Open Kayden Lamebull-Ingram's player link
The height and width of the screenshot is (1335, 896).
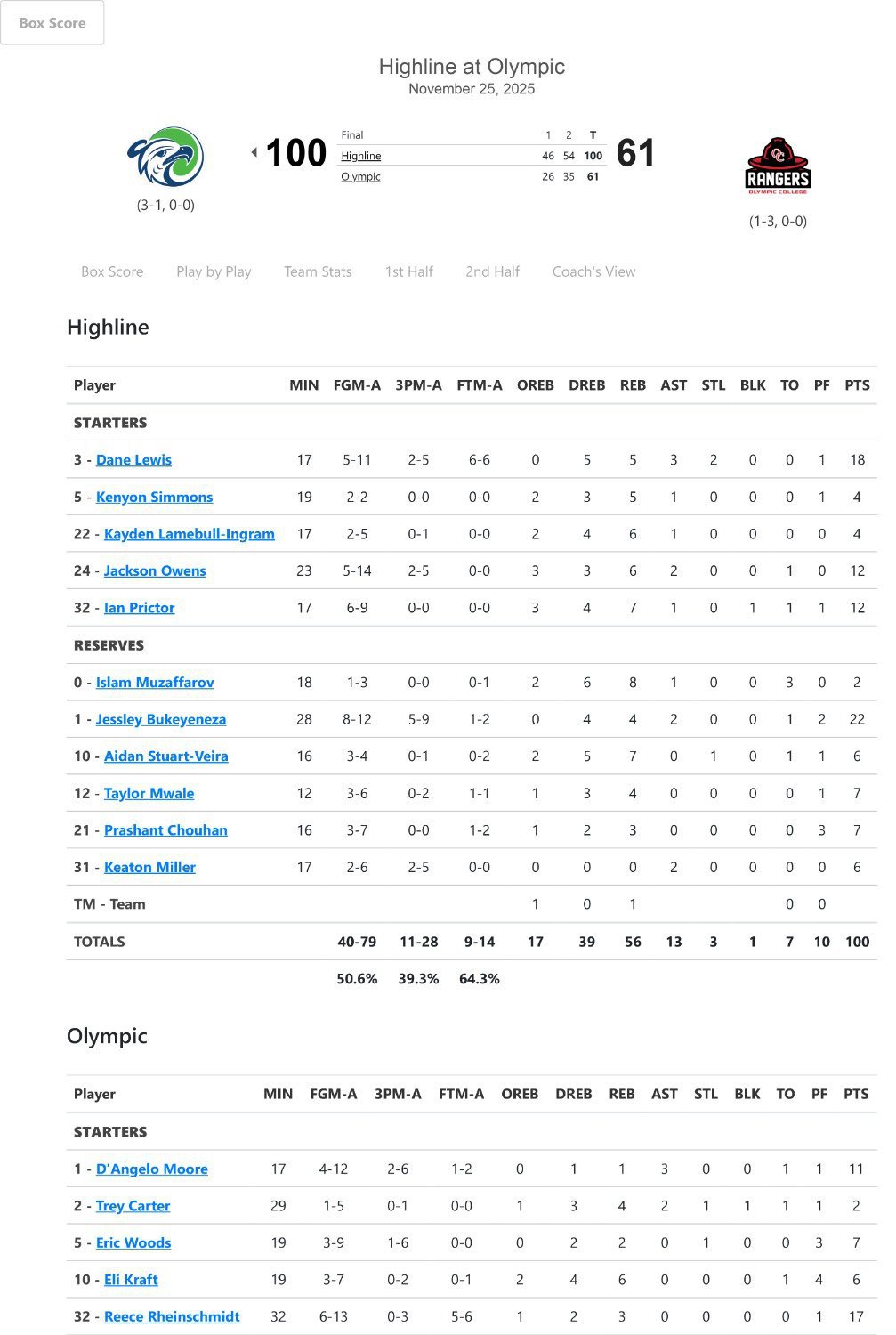(189, 534)
